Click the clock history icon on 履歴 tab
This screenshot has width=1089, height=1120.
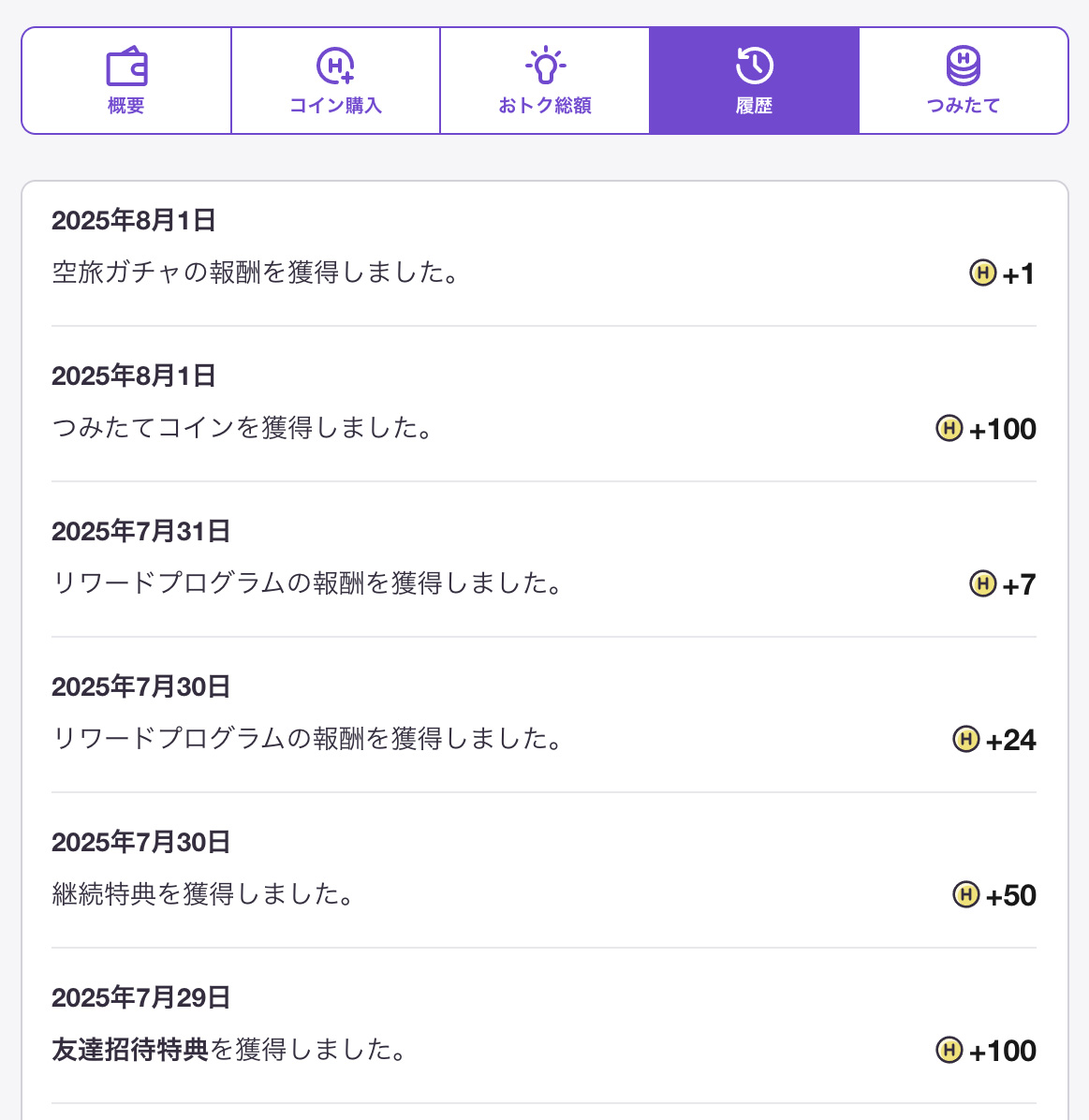click(754, 66)
